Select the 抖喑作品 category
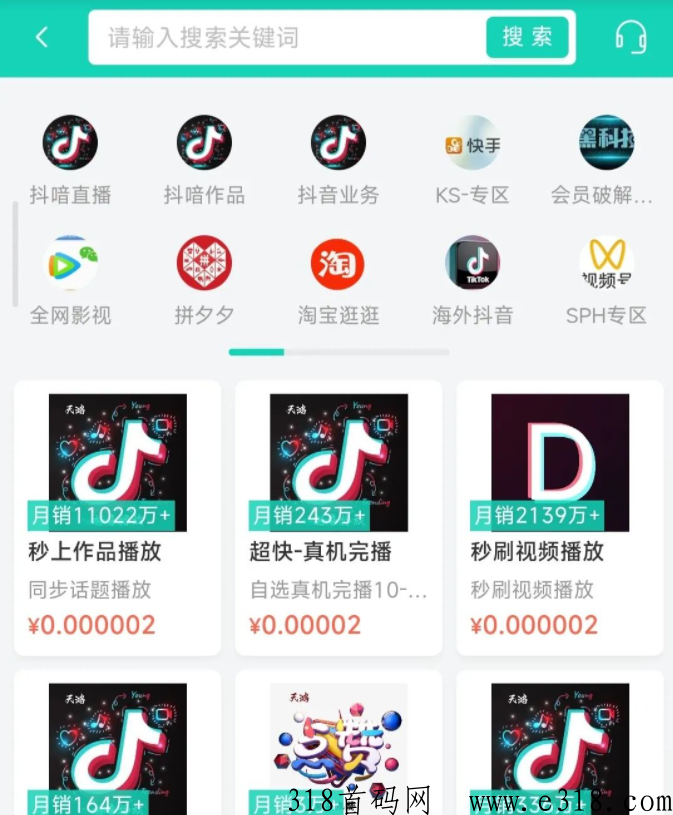The height and width of the screenshot is (815, 673). [204, 160]
